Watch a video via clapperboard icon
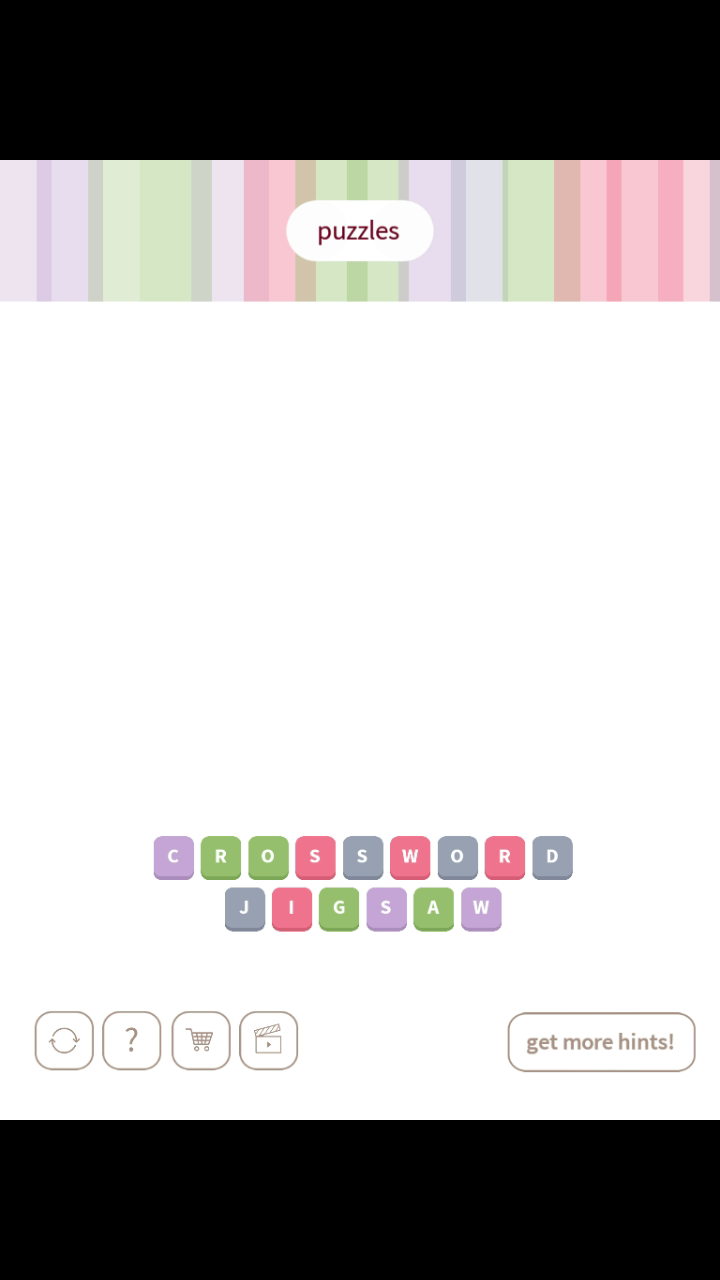 tap(268, 1041)
